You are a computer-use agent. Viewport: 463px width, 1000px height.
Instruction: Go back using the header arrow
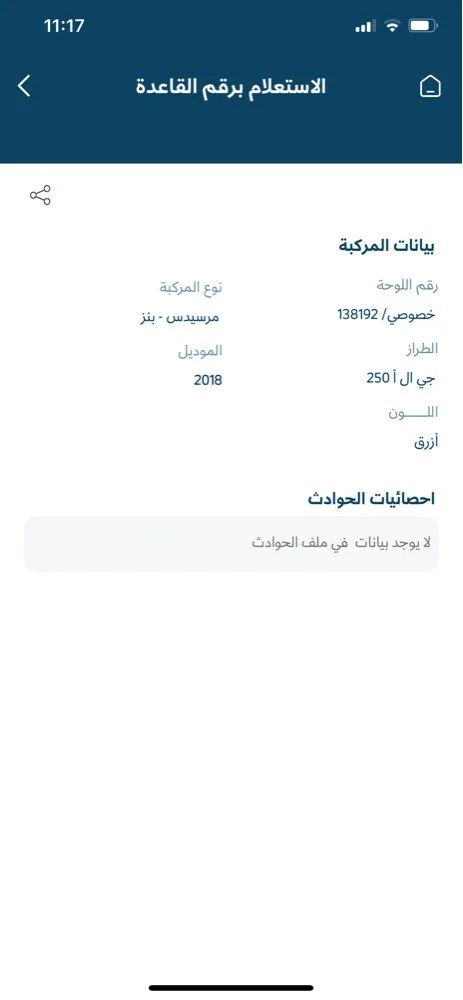24,85
